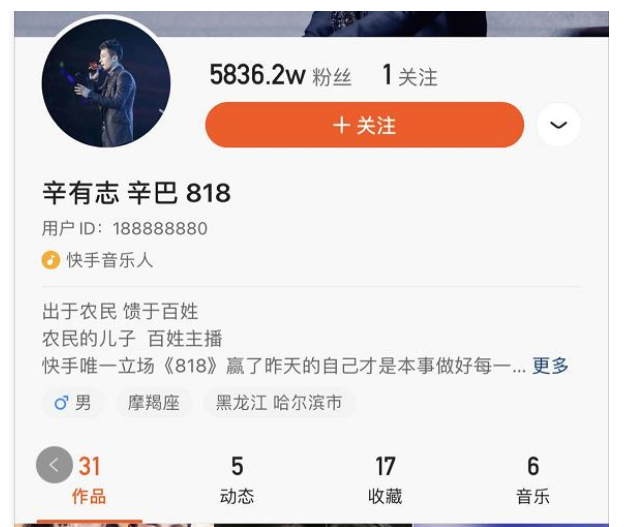The image size is (629, 527).
Task: Expand the recommended users dropdown arrow
Action: pos(558,125)
